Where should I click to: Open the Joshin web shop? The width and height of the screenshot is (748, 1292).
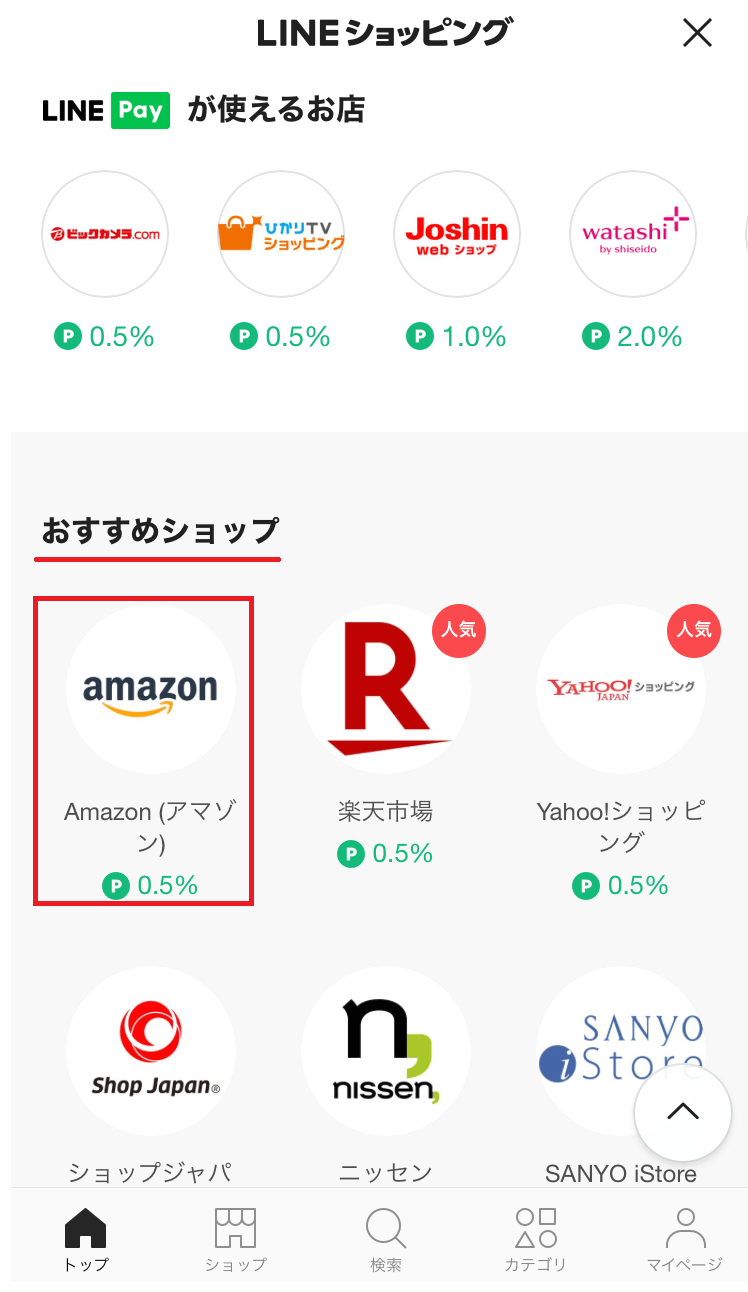click(x=457, y=234)
